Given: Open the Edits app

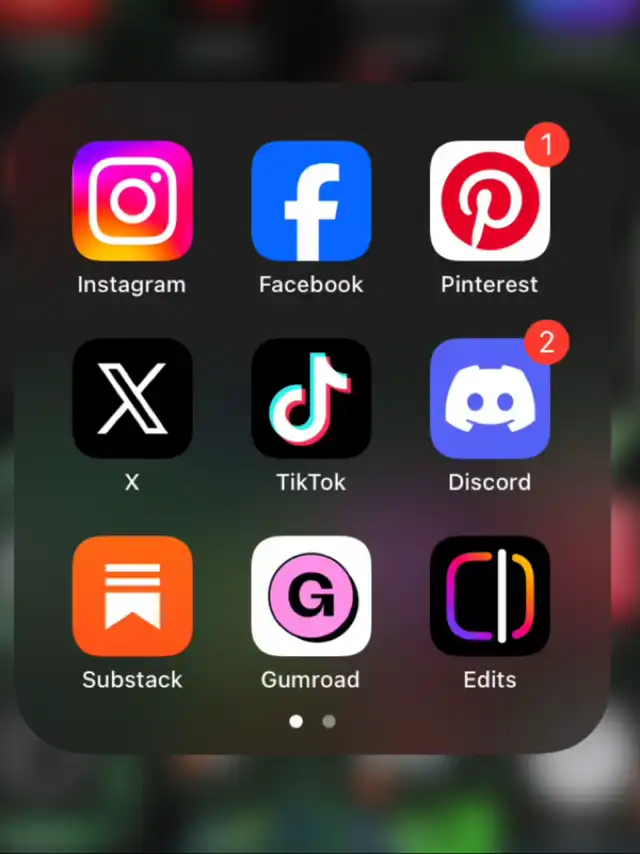Looking at the screenshot, I should 489,596.
